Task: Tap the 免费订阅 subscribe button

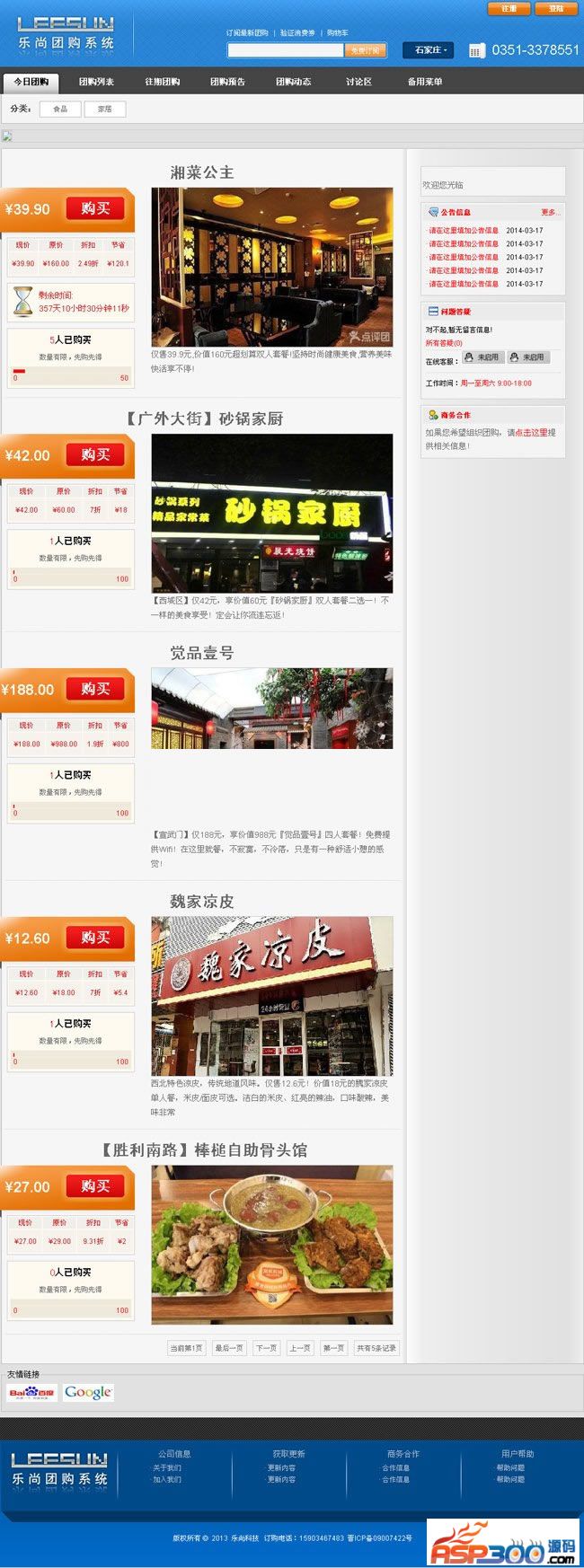Action: coord(365,50)
